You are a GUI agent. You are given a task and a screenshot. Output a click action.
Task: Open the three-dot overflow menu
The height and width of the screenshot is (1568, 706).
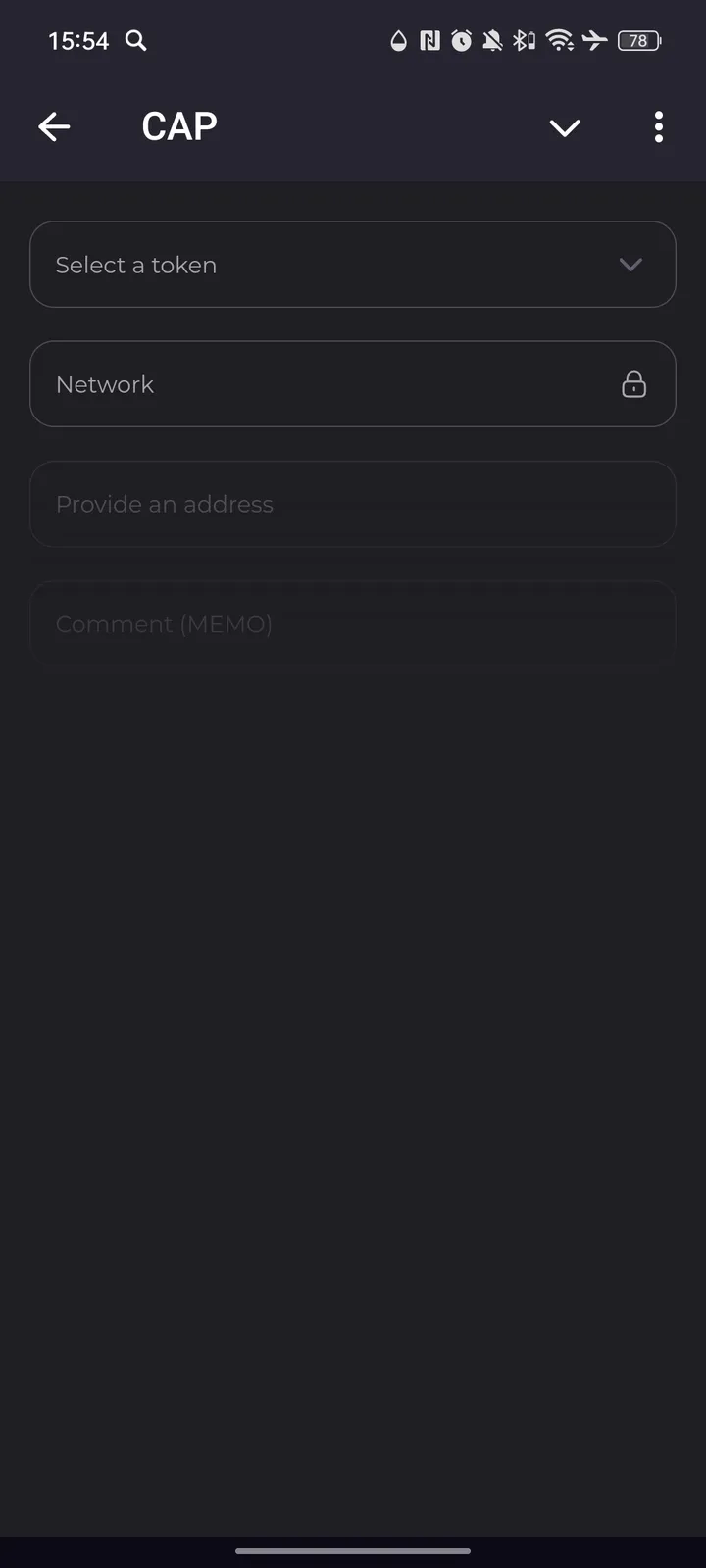coord(658,127)
